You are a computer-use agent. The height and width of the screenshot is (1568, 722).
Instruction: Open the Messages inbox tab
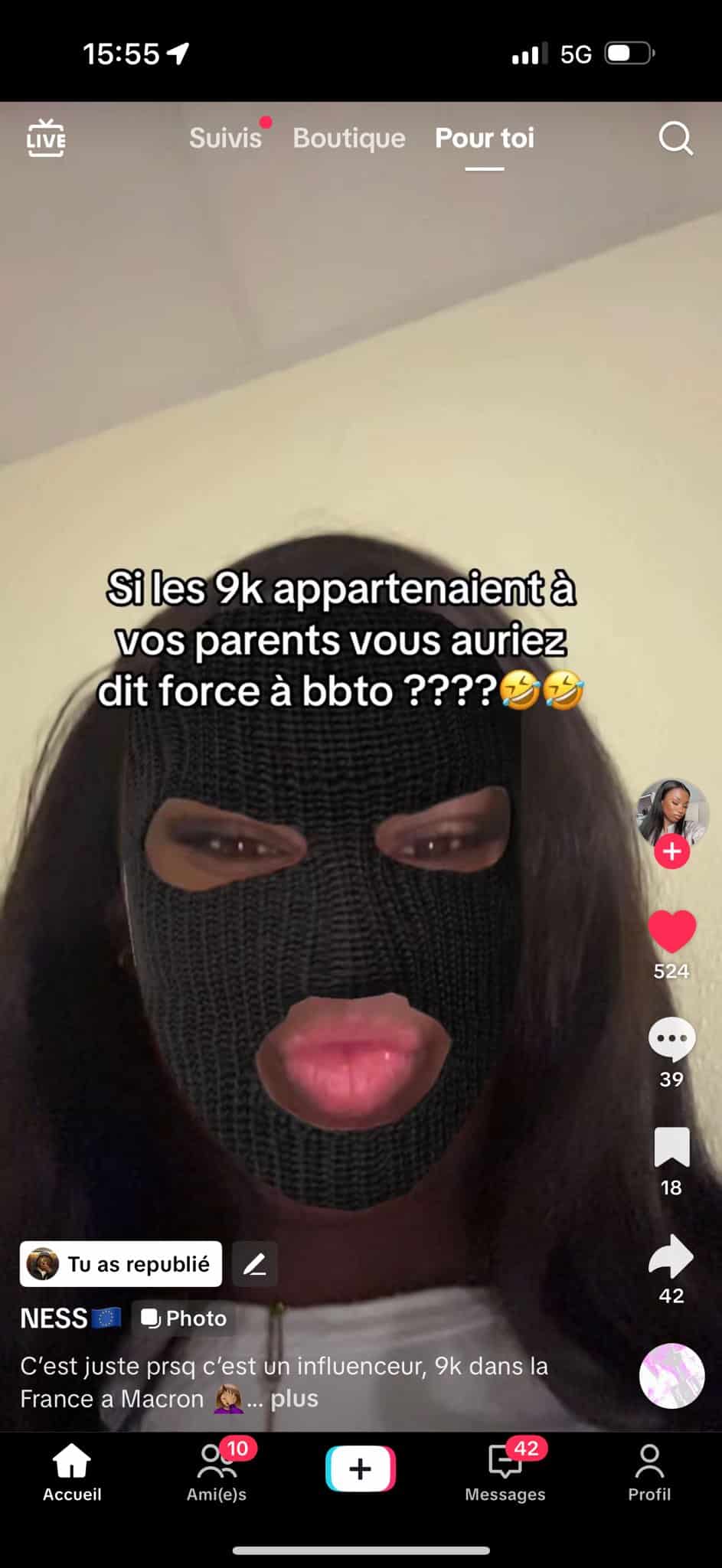click(505, 1472)
